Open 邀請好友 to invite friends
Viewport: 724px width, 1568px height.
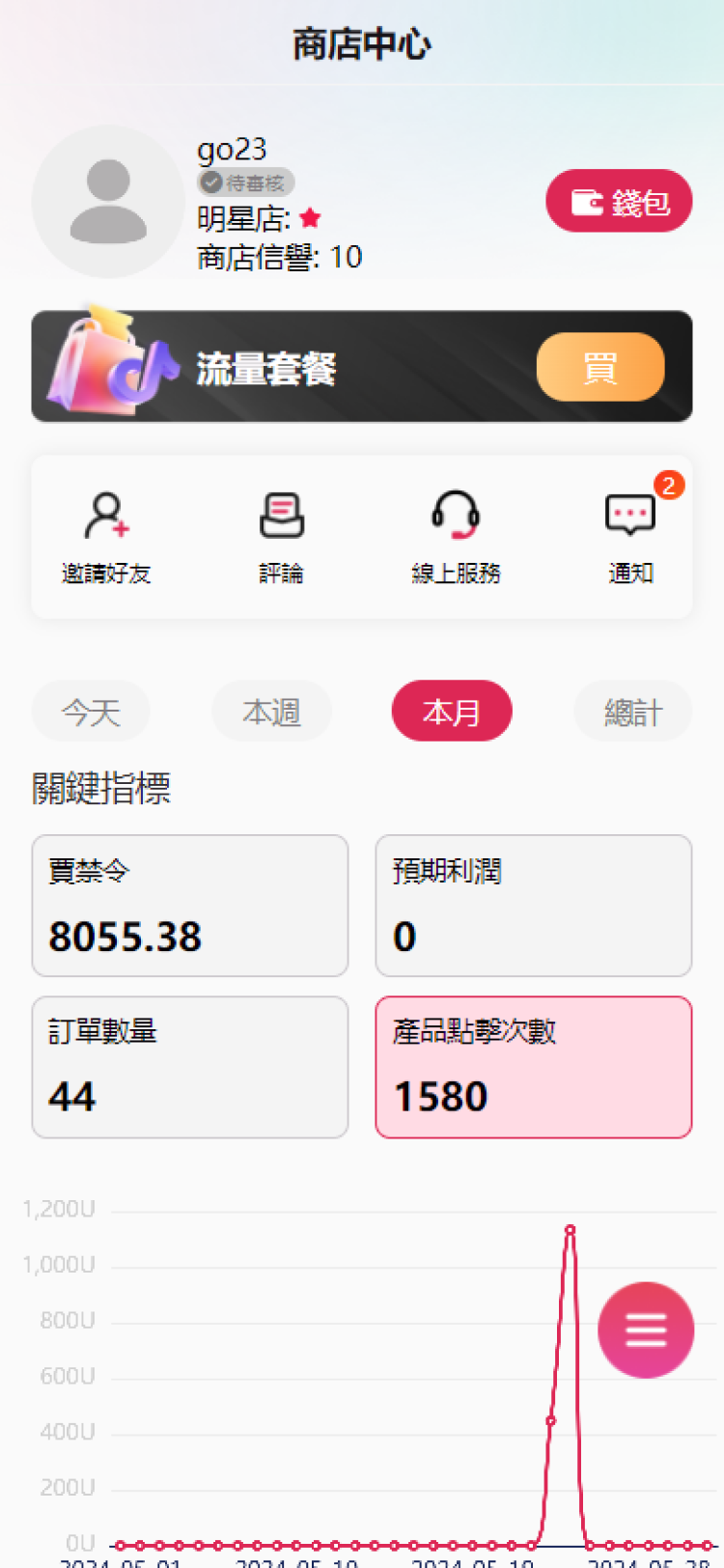point(106,537)
